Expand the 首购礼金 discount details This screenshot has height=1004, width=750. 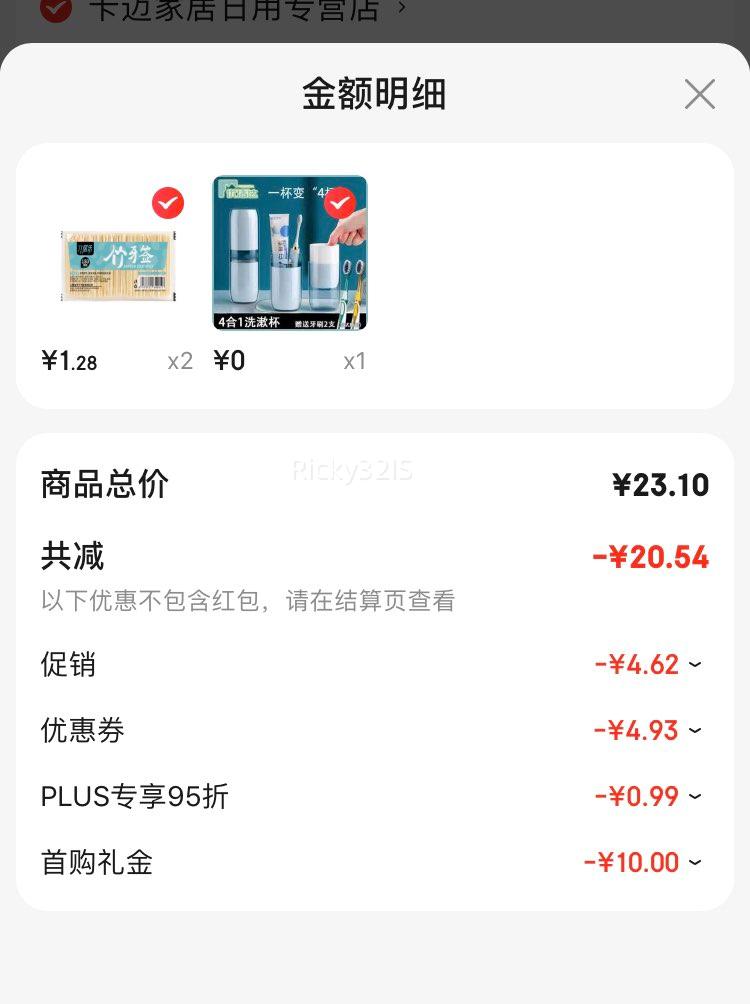pos(695,862)
